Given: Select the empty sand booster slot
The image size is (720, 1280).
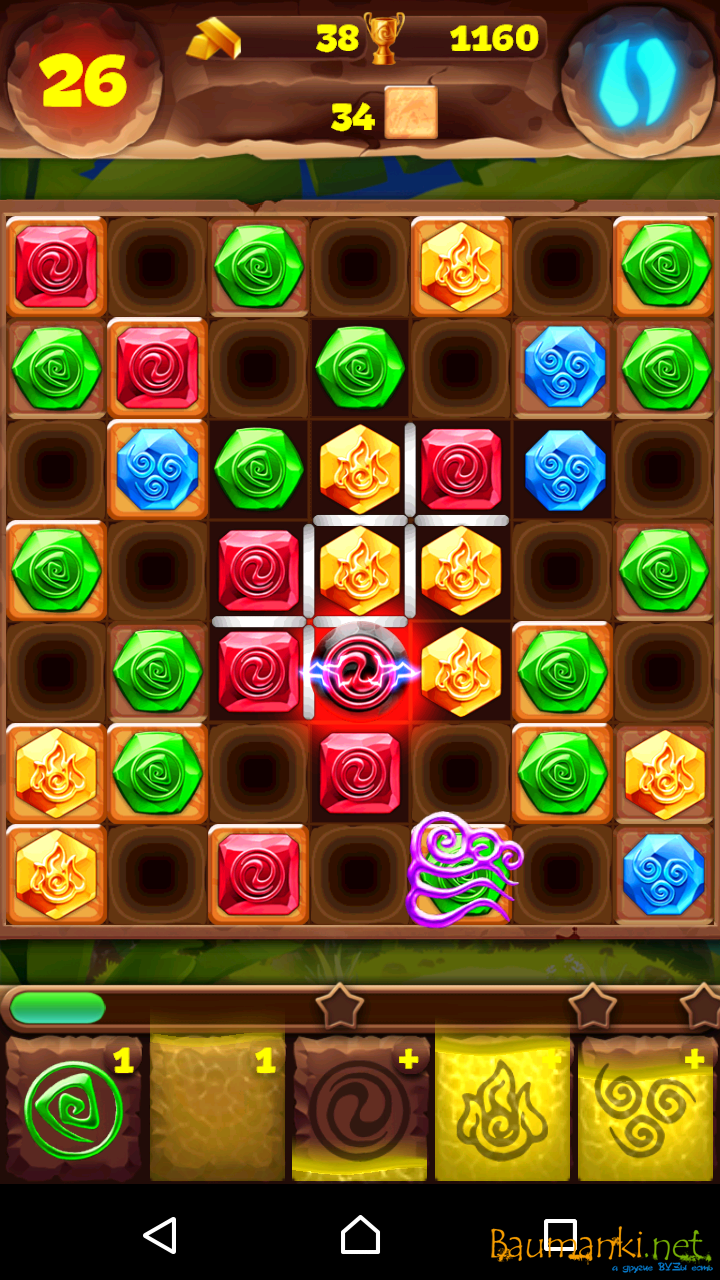Looking at the screenshot, I should coord(217,1109).
